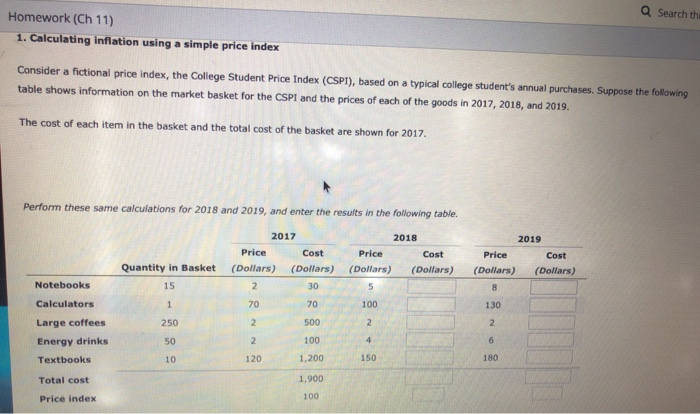Screen dimensions: 700x414
Task: Select the 2018 cost field for Energy drinks
Action: (431, 341)
